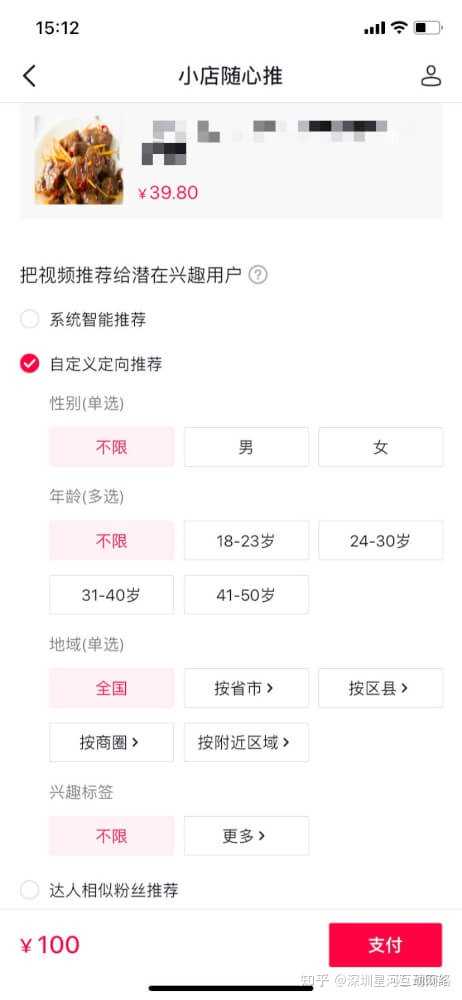
Task: Choose 全国 for region
Action: click(112, 688)
